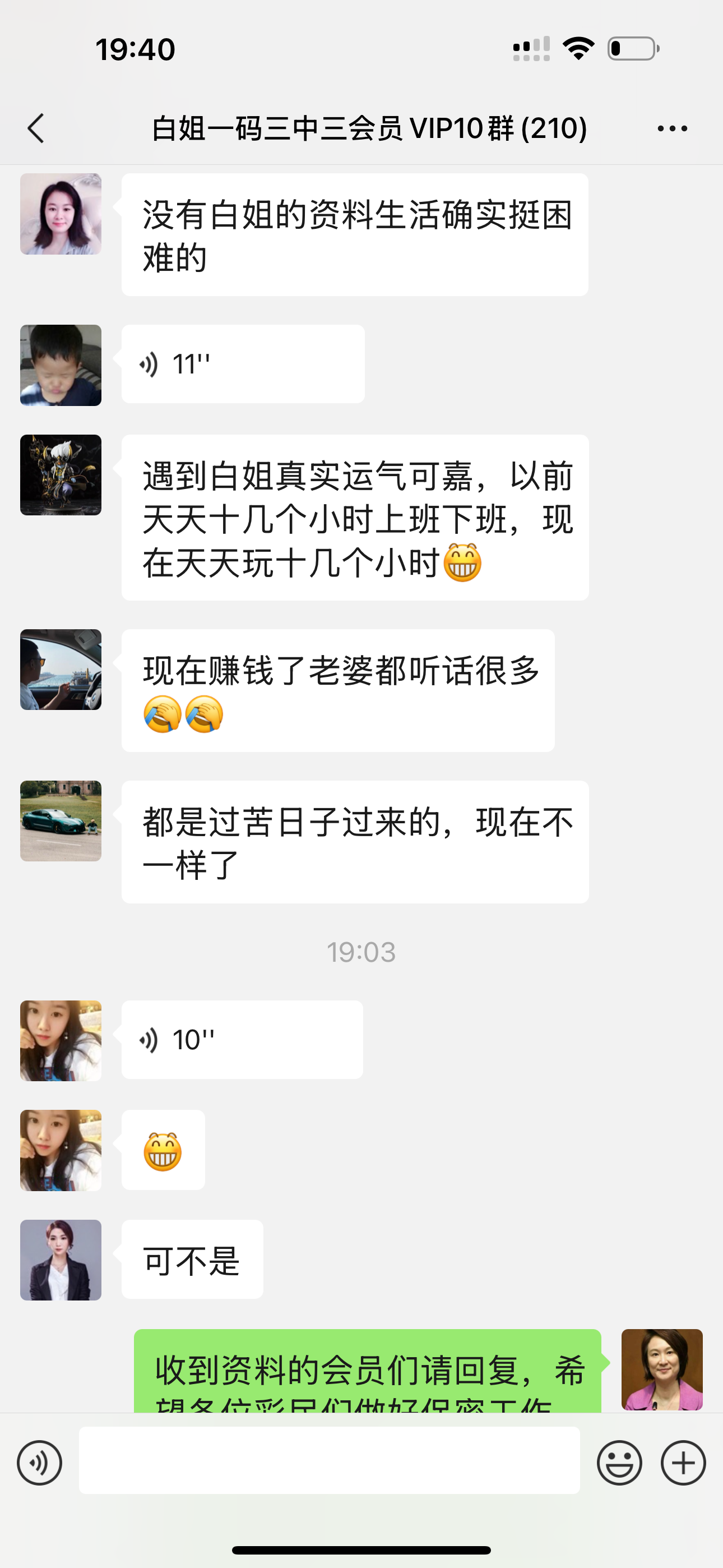
Task: Open the emoji picker
Action: pyautogui.click(x=619, y=1463)
